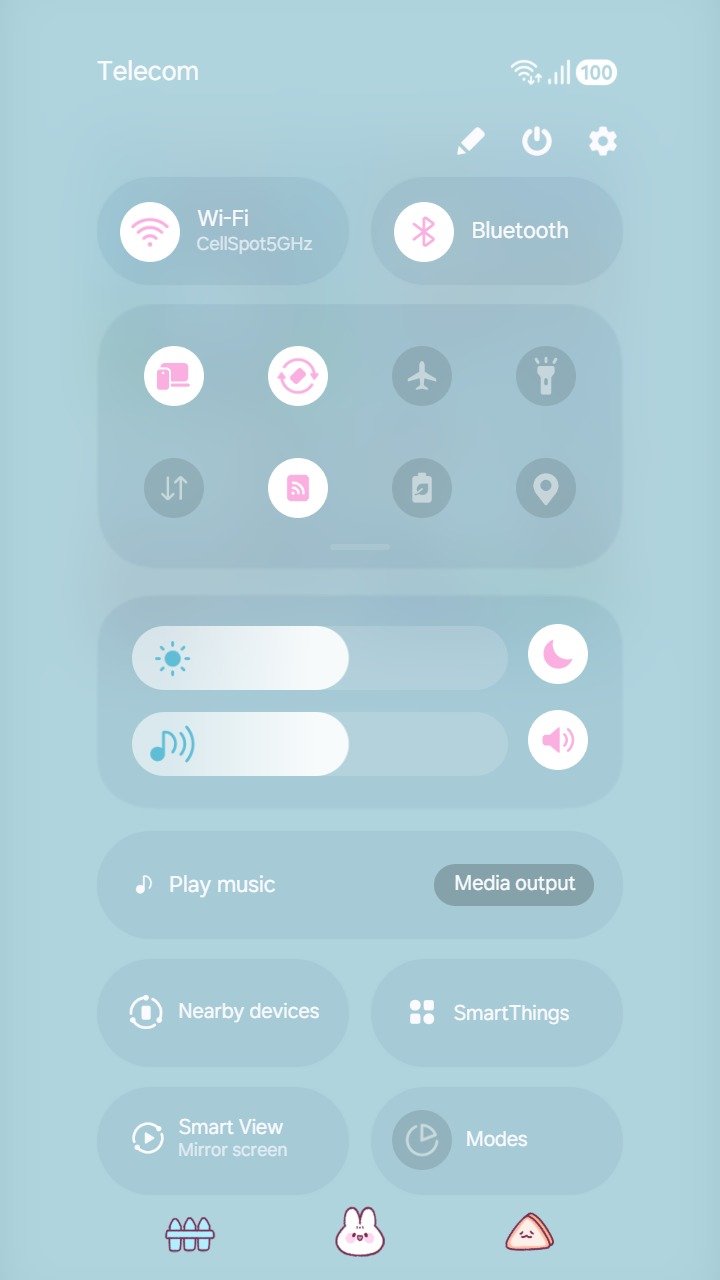Image resolution: width=720 pixels, height=1280 pixels.
Task: Disable the auto rotate toggle
Action: (298, 376)
